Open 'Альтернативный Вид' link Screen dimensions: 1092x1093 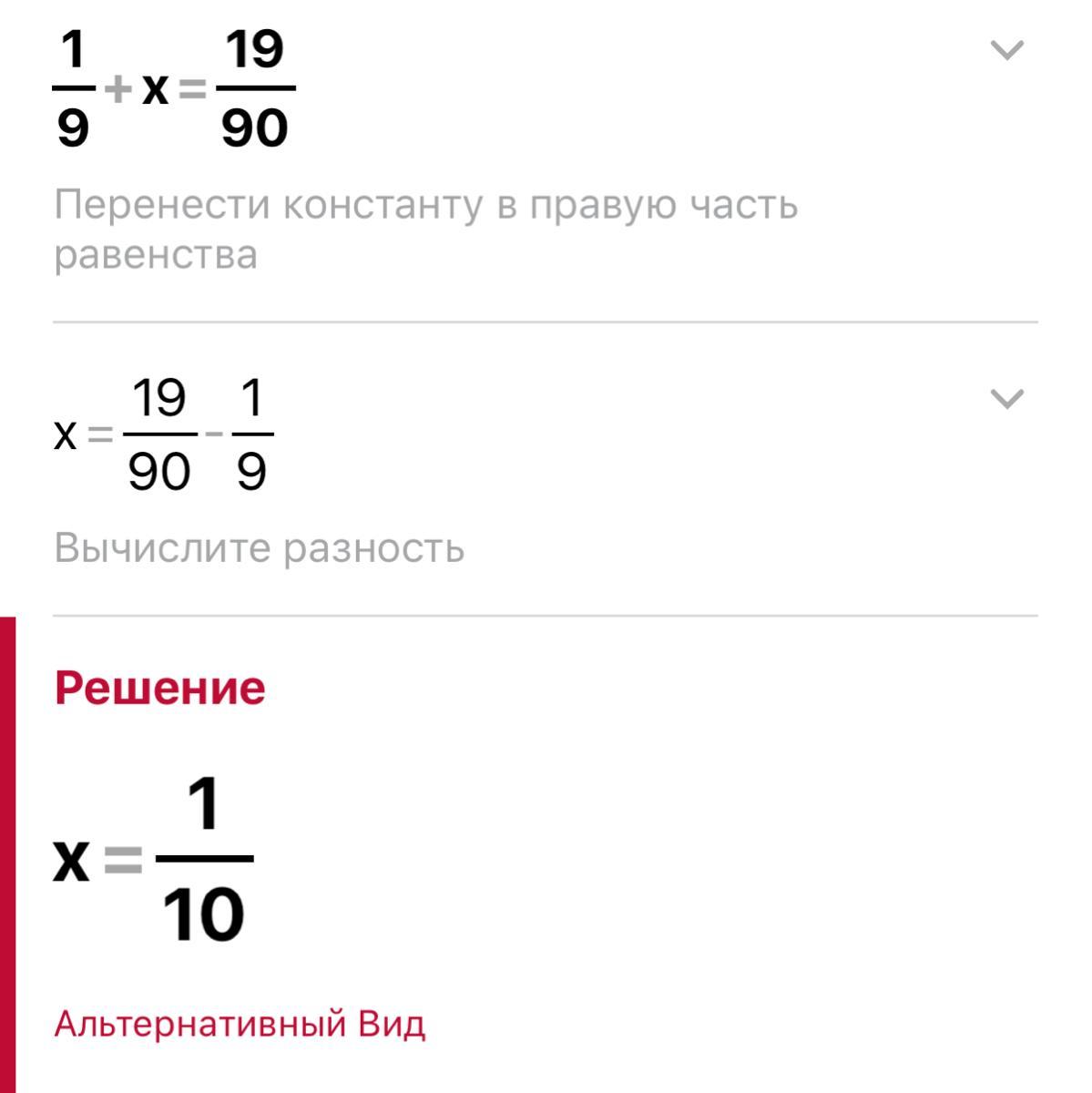240,1024
